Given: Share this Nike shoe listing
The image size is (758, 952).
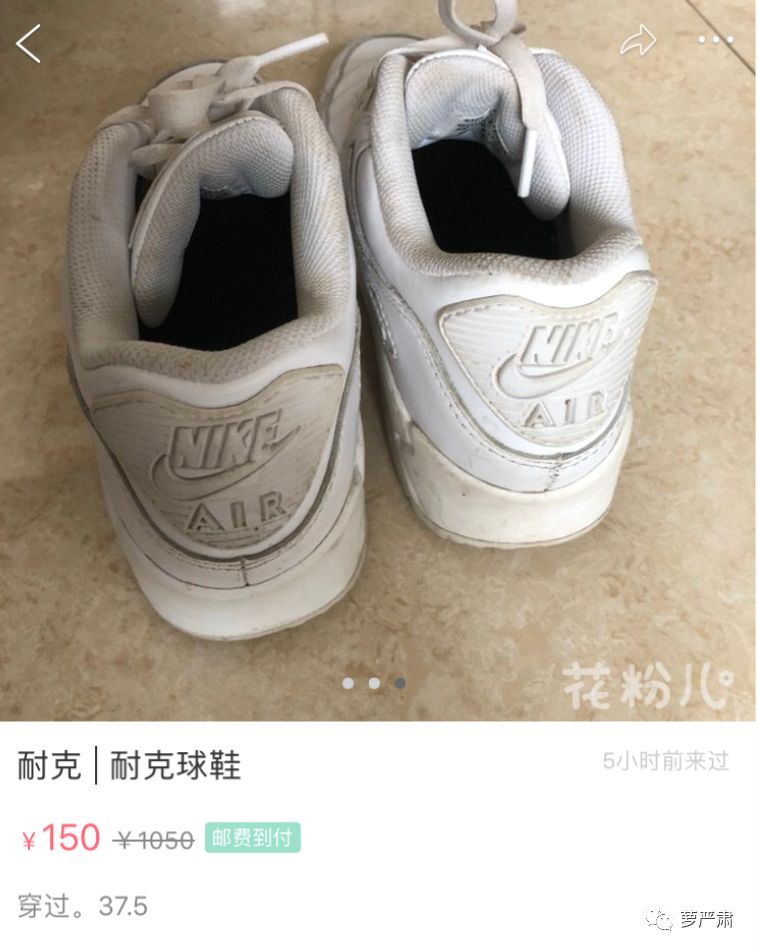Looking at the screenshot, I should 638,40.
